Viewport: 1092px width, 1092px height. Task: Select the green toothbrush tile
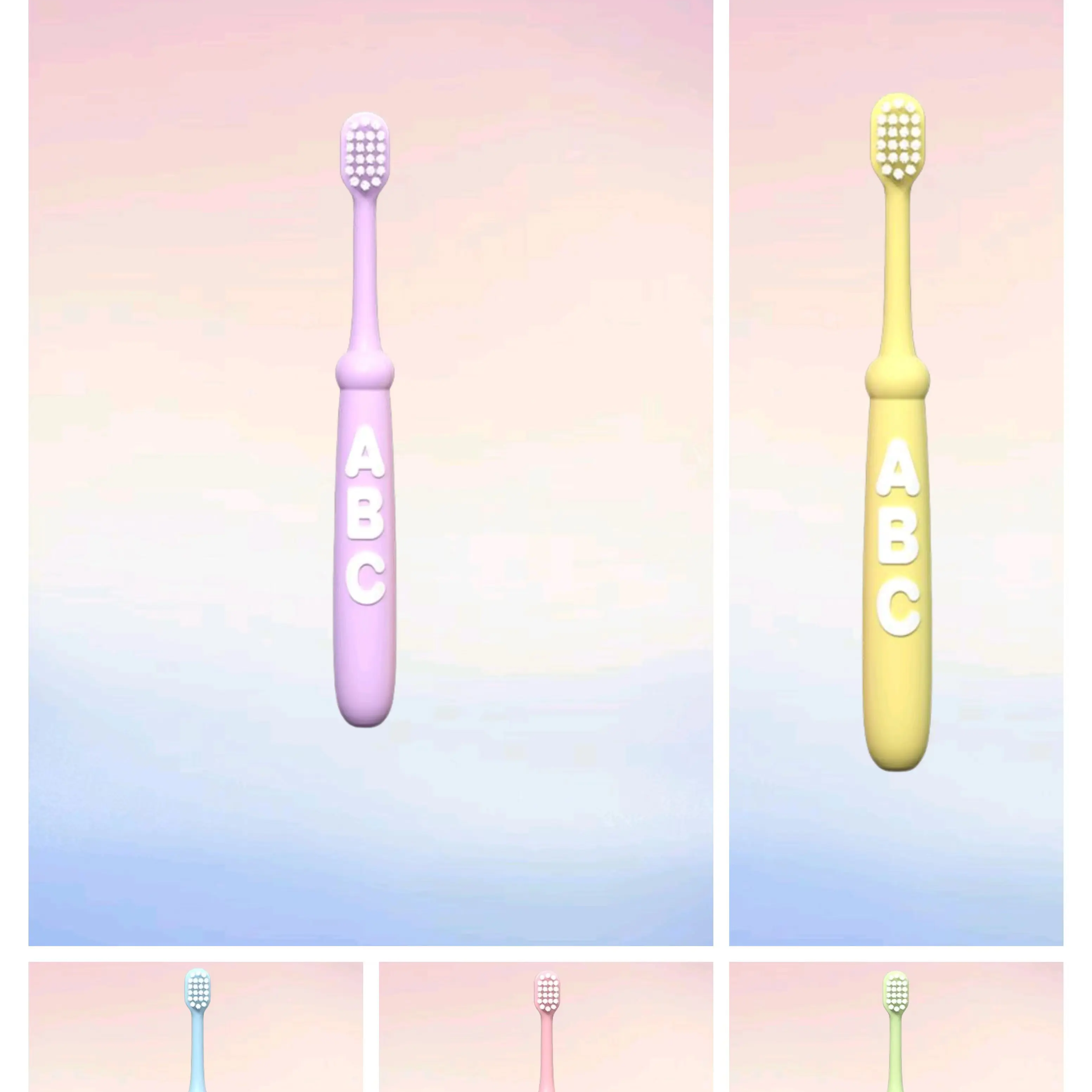pos(896,1028)
